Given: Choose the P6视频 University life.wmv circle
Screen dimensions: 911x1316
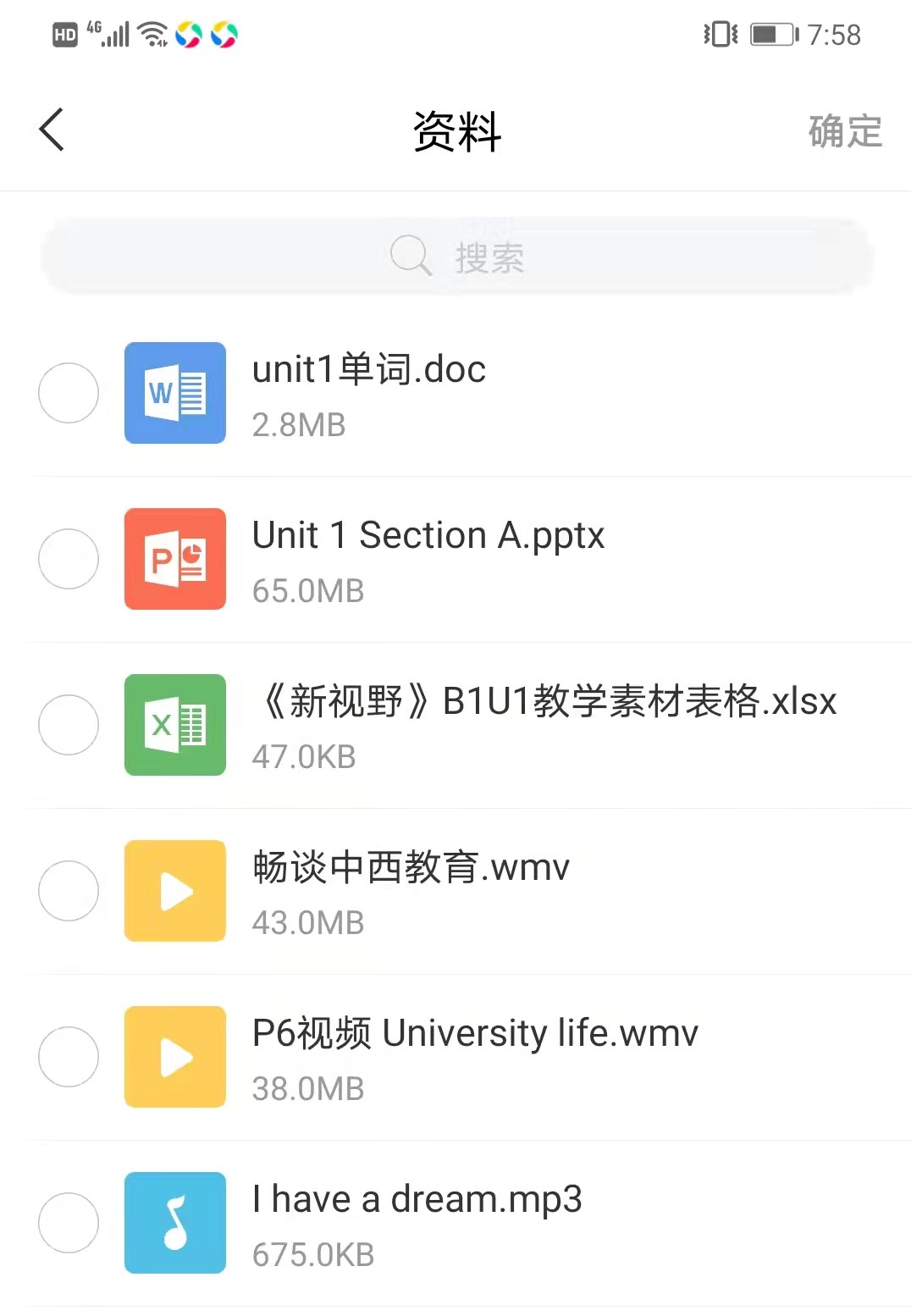Looking at the screenshot, I should point(69,1057).
